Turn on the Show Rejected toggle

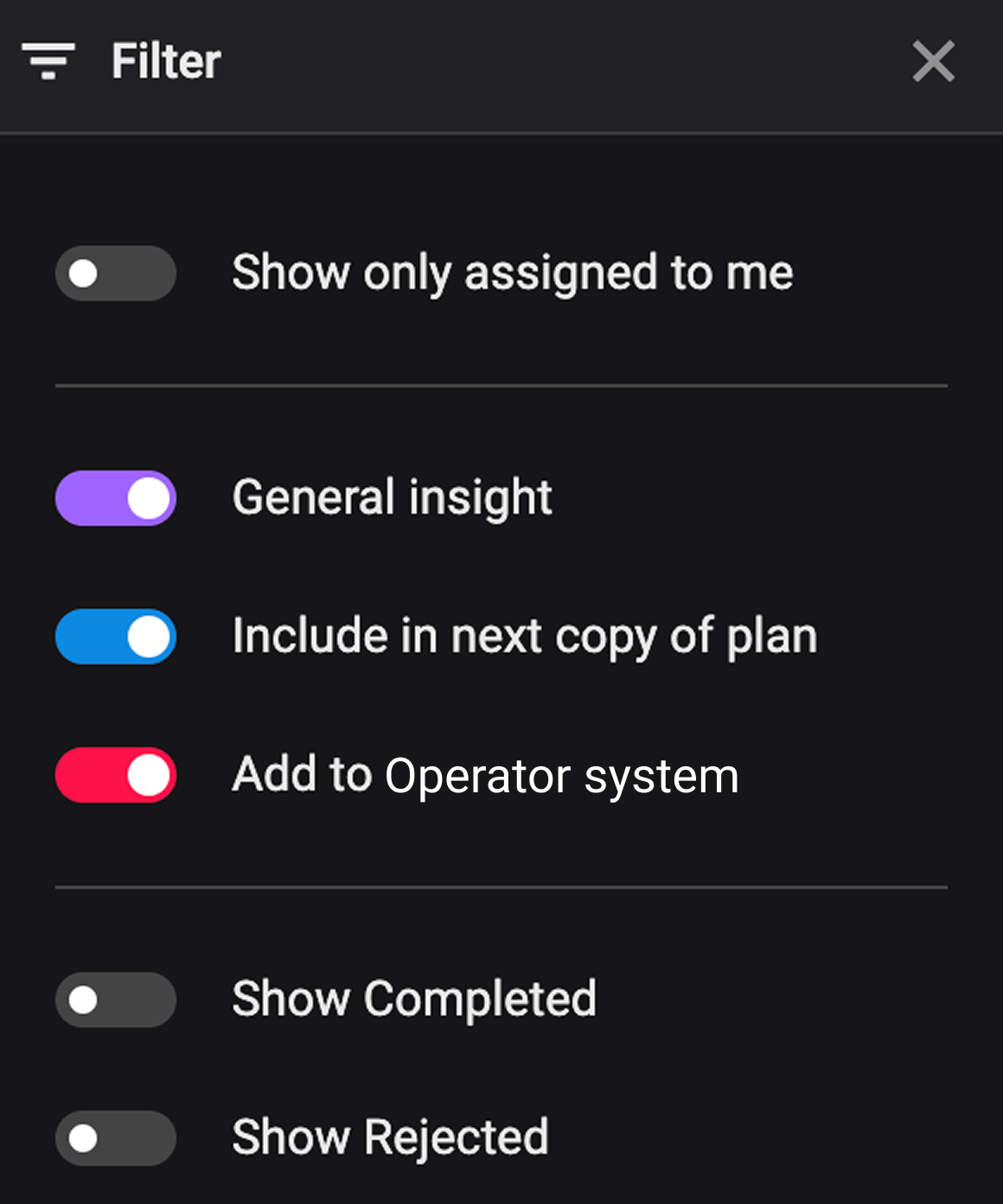pos(115,1138)
